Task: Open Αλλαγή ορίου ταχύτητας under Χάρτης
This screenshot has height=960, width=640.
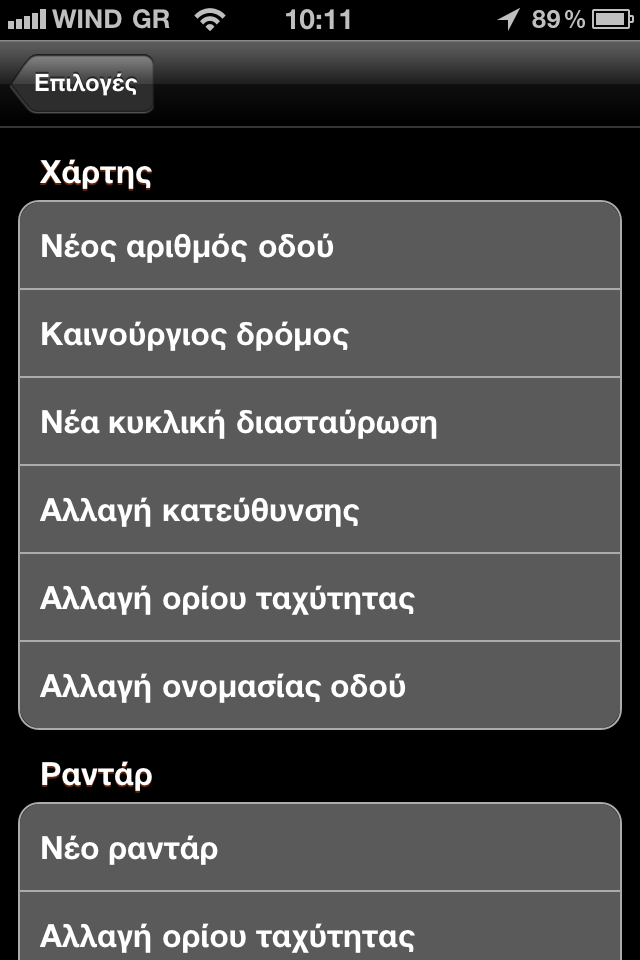Action: [x=320, y=598]
